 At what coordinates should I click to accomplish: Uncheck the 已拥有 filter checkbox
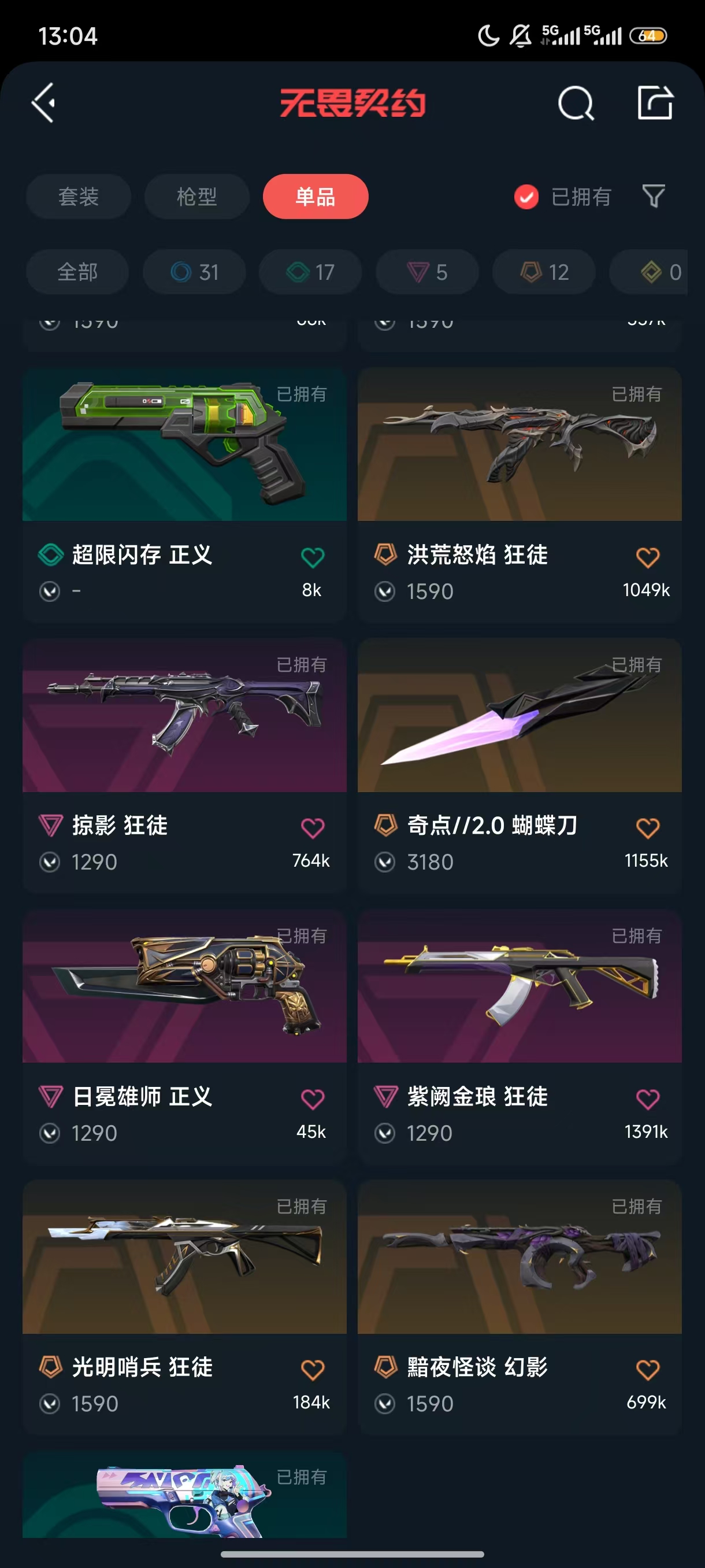(526, 197)
